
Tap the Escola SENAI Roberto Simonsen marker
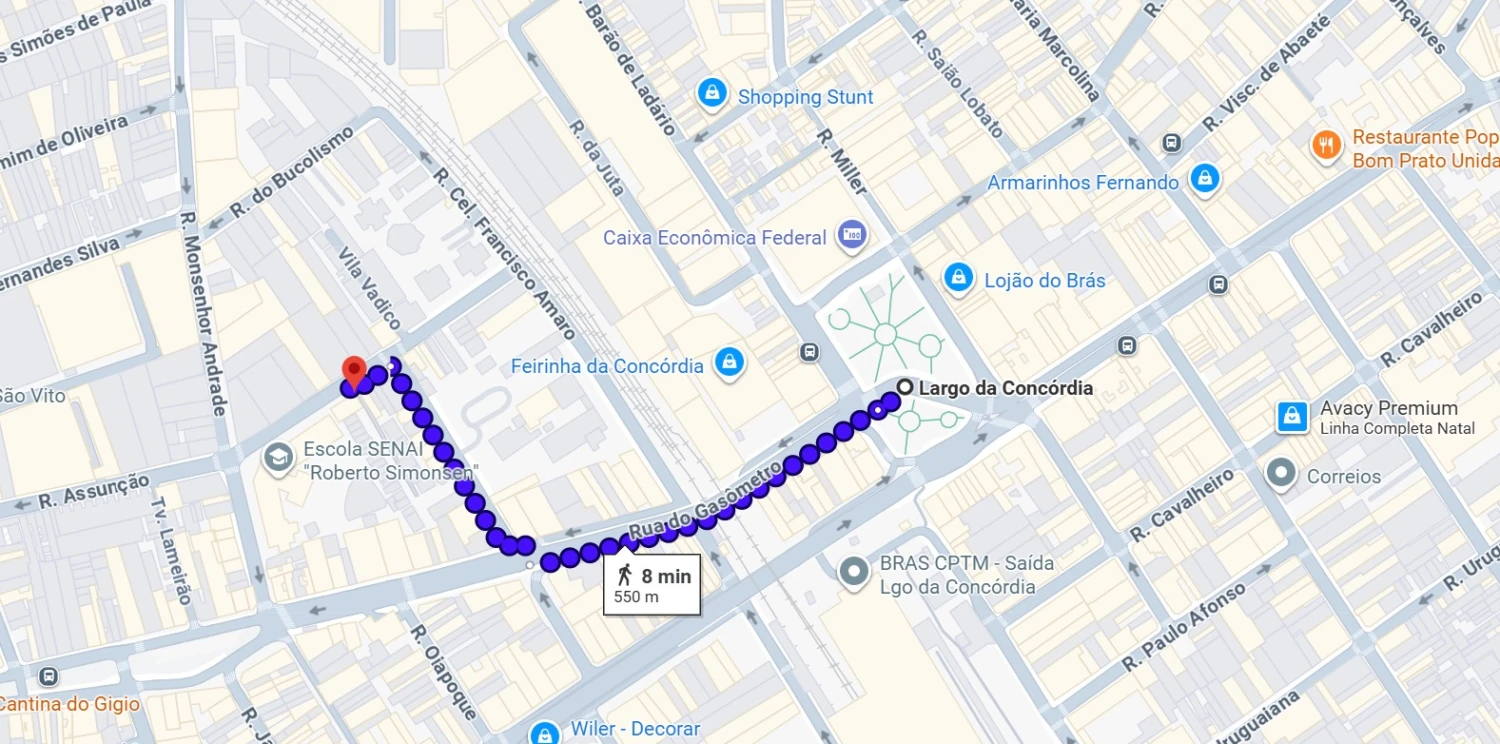[x=277, y=458]
